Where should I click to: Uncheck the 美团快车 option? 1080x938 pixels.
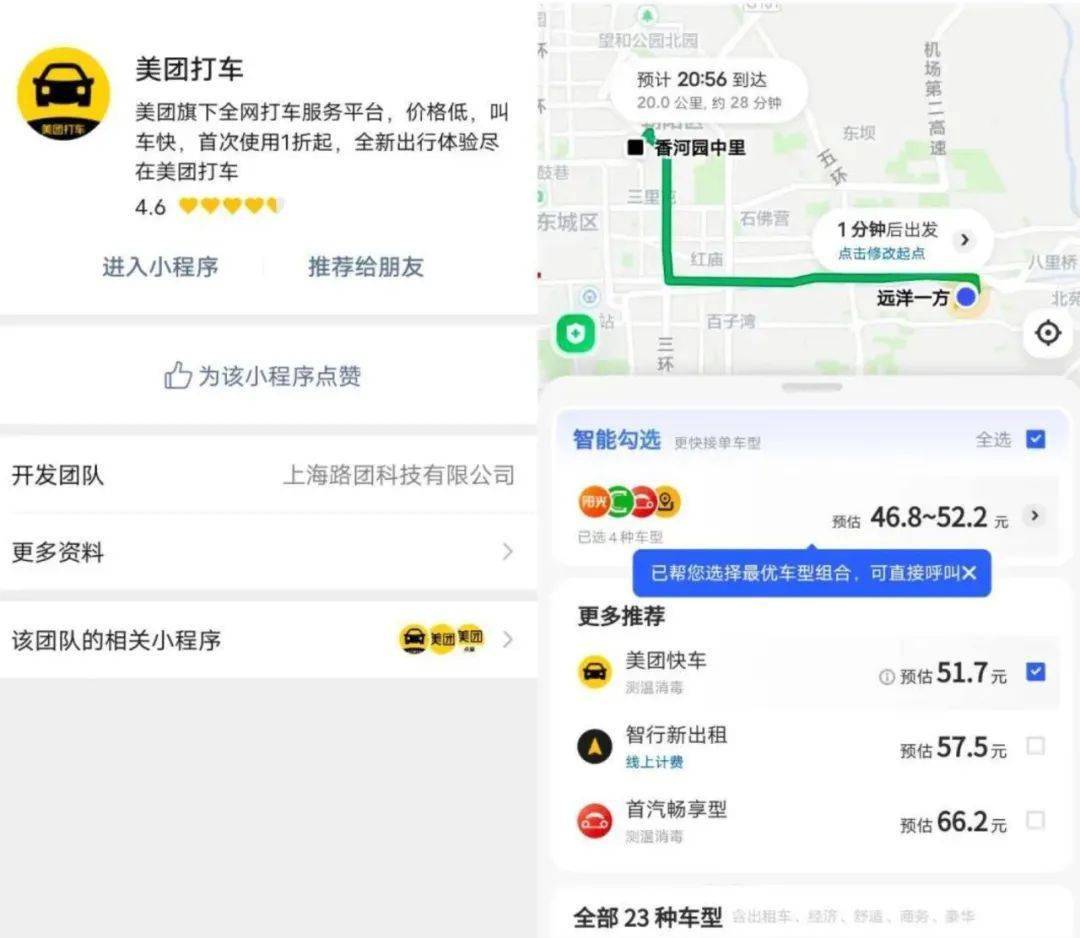pos(1036,672)
